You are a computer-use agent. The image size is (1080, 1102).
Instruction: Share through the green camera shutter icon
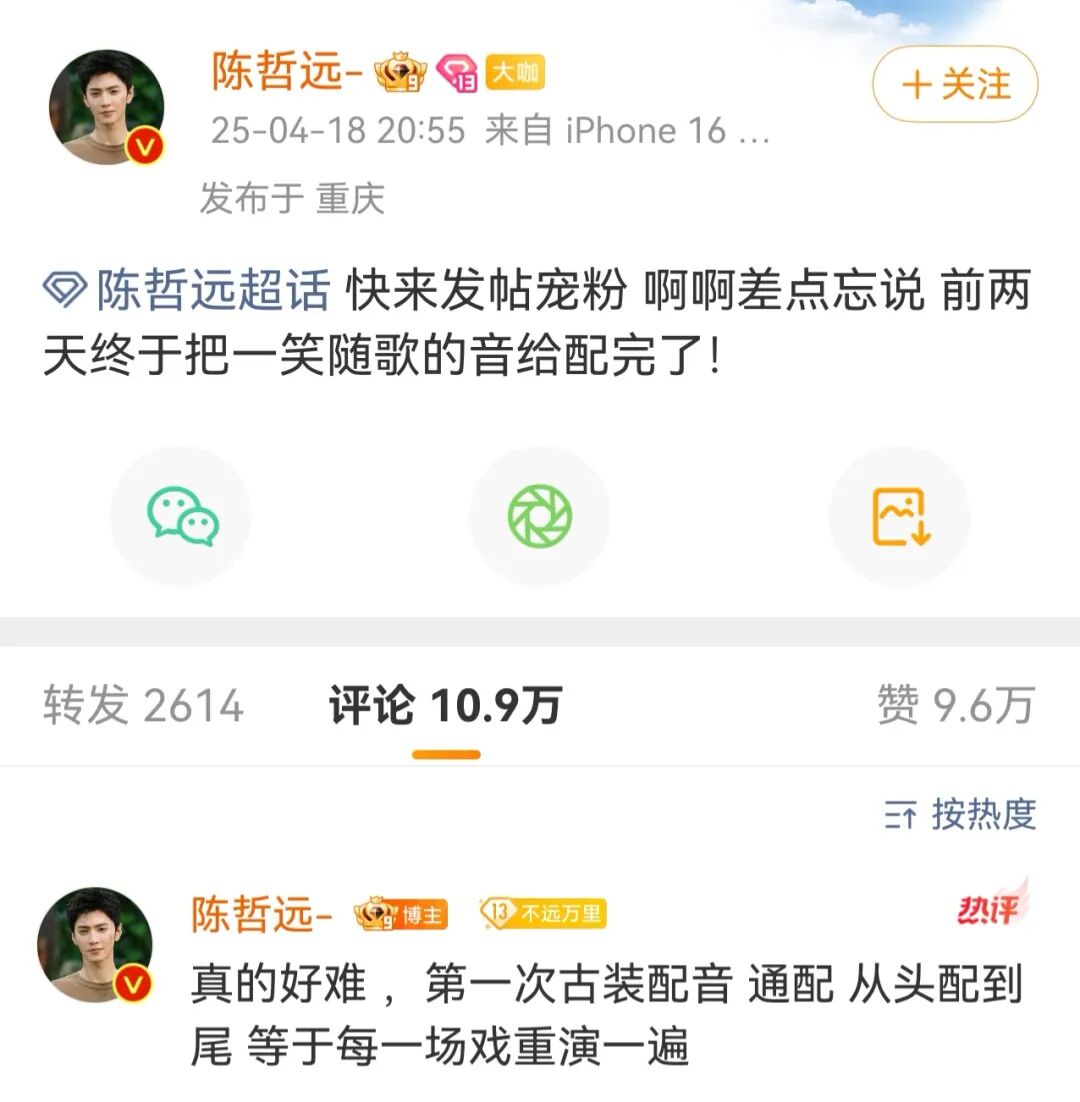pyautogui.click(x=539, y=516)
